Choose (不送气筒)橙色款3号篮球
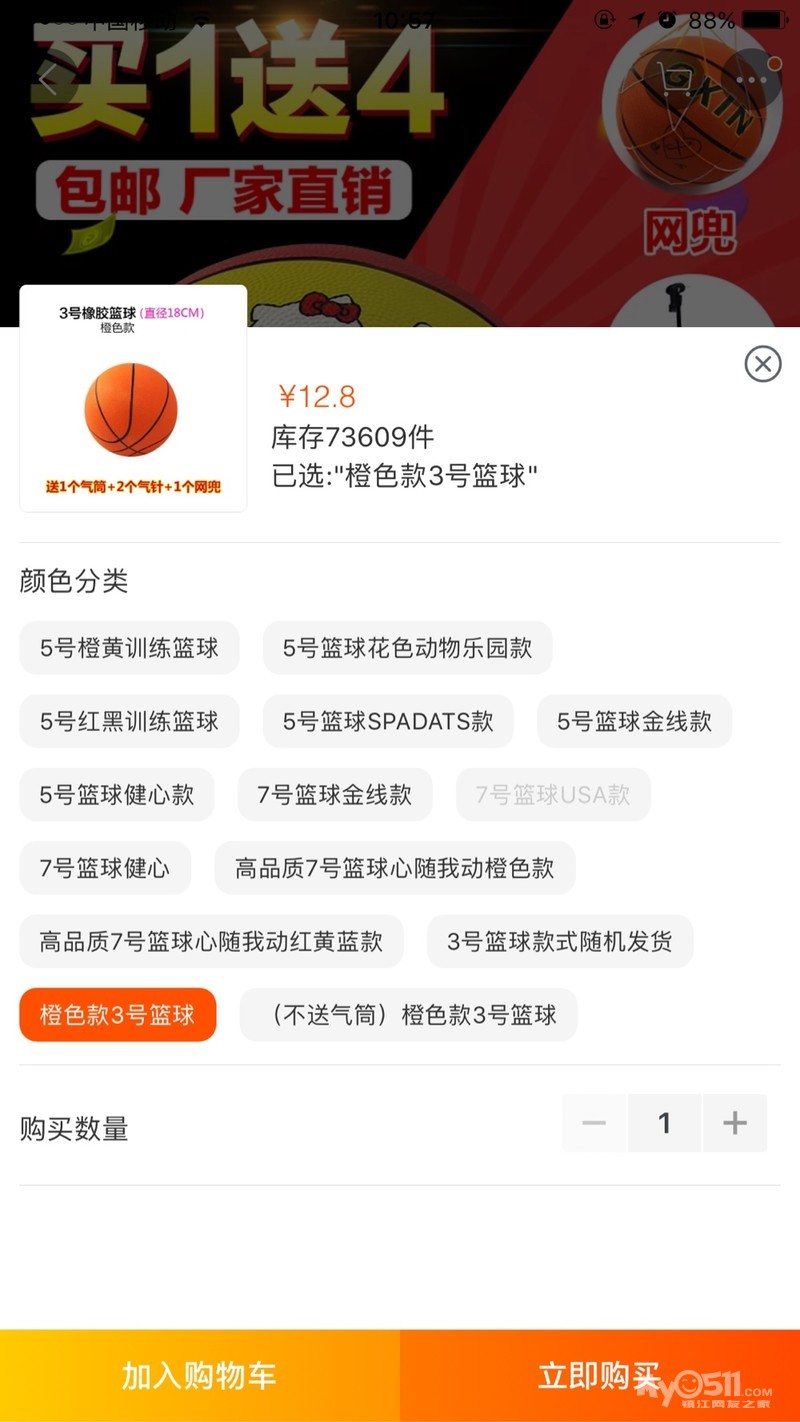 click(409, 1015)
